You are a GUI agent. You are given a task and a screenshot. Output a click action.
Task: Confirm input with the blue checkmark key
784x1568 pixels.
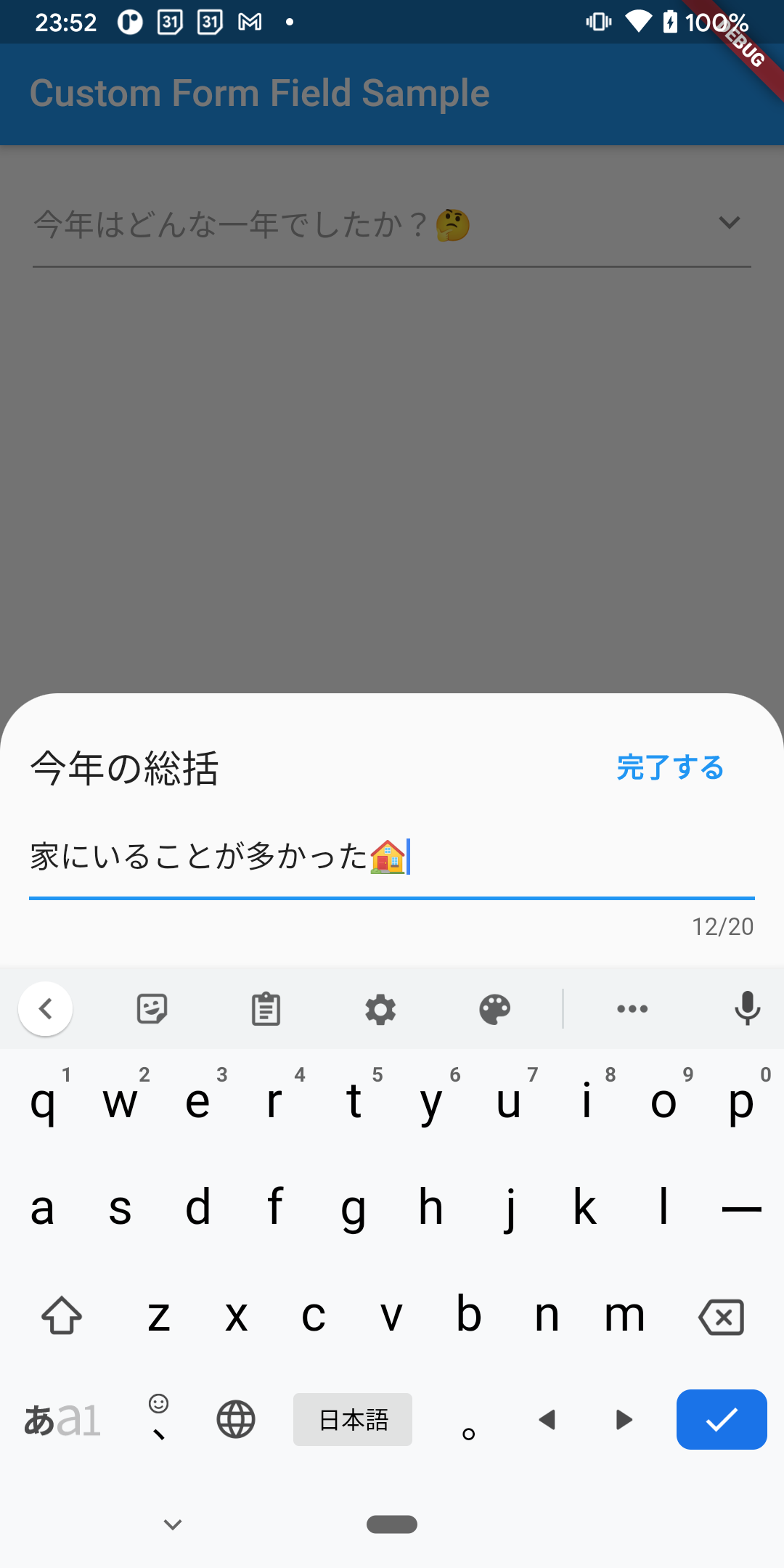pos(722,1419)
